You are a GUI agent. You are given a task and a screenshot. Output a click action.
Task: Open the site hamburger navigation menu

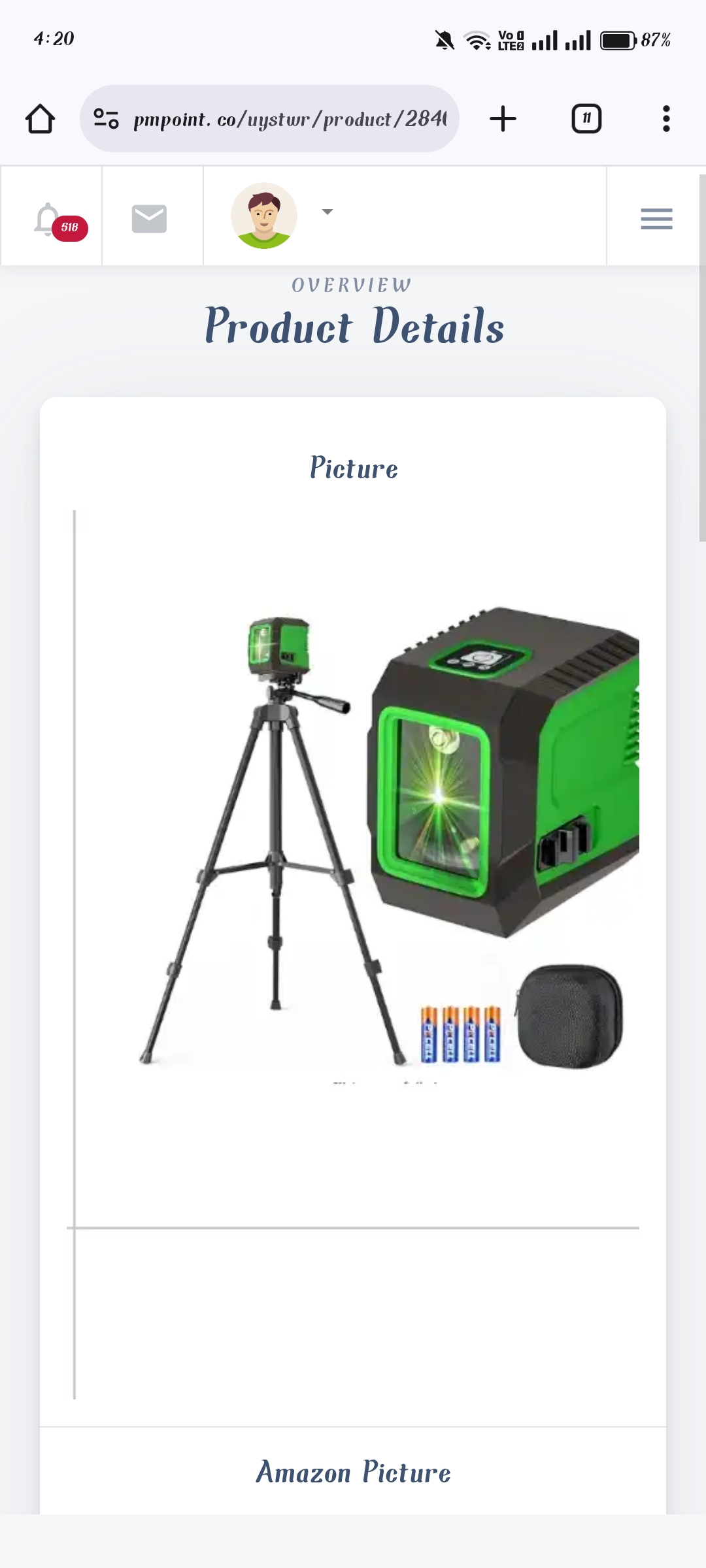[x=656, y=220]
